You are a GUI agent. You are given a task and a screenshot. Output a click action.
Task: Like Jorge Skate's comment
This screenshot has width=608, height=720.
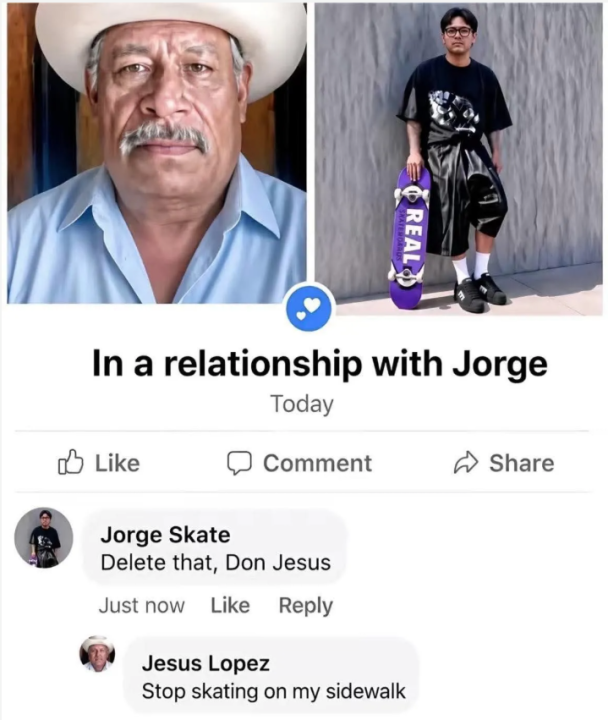point(230,605)
